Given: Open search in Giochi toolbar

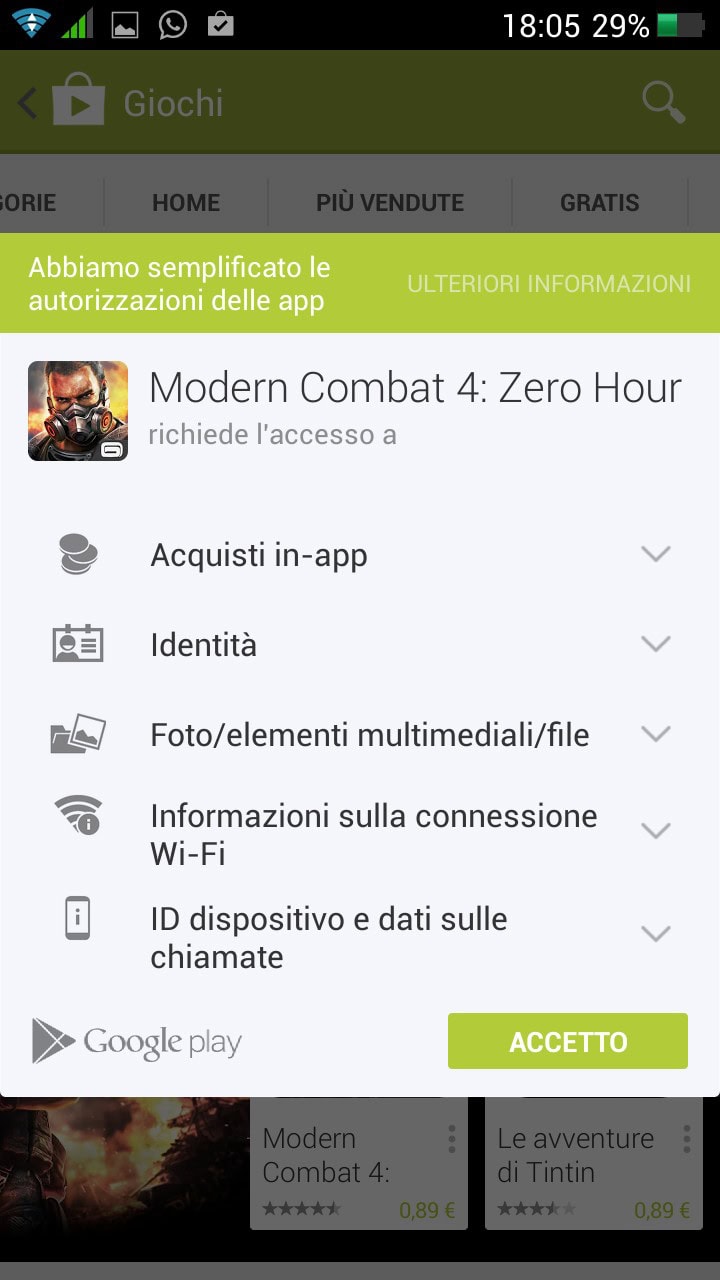Looking at the screenshot, I should point(663,103).
